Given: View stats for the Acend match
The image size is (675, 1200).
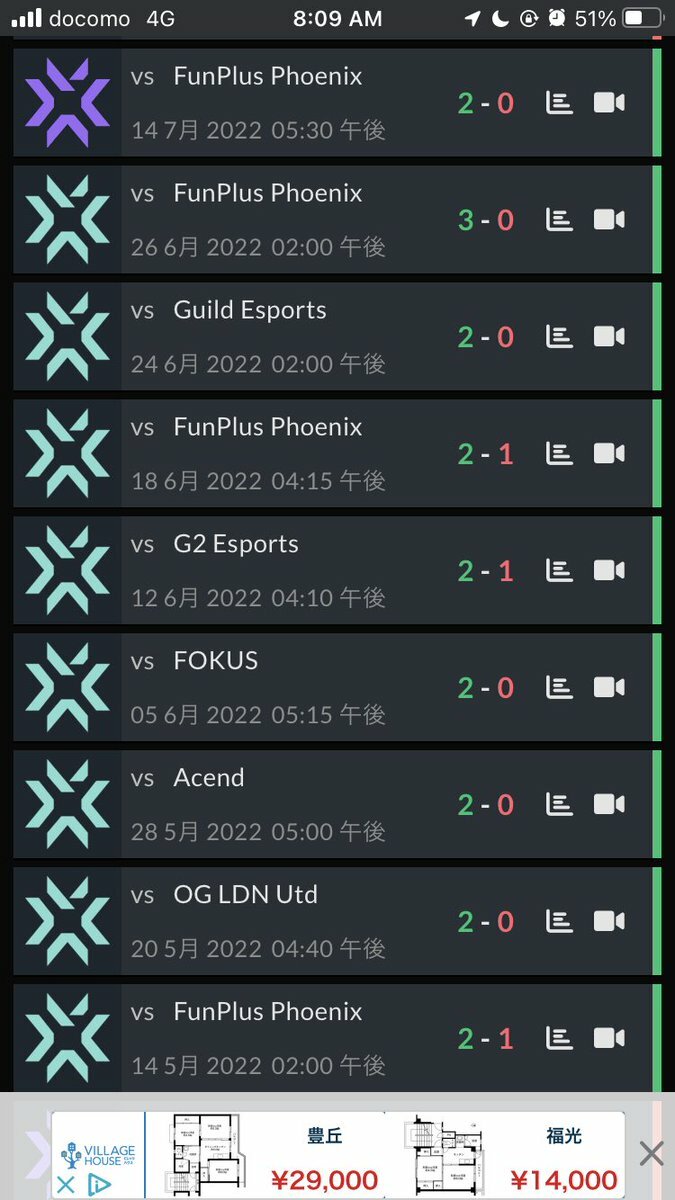Looking at the screenshot, I should 559,805.
